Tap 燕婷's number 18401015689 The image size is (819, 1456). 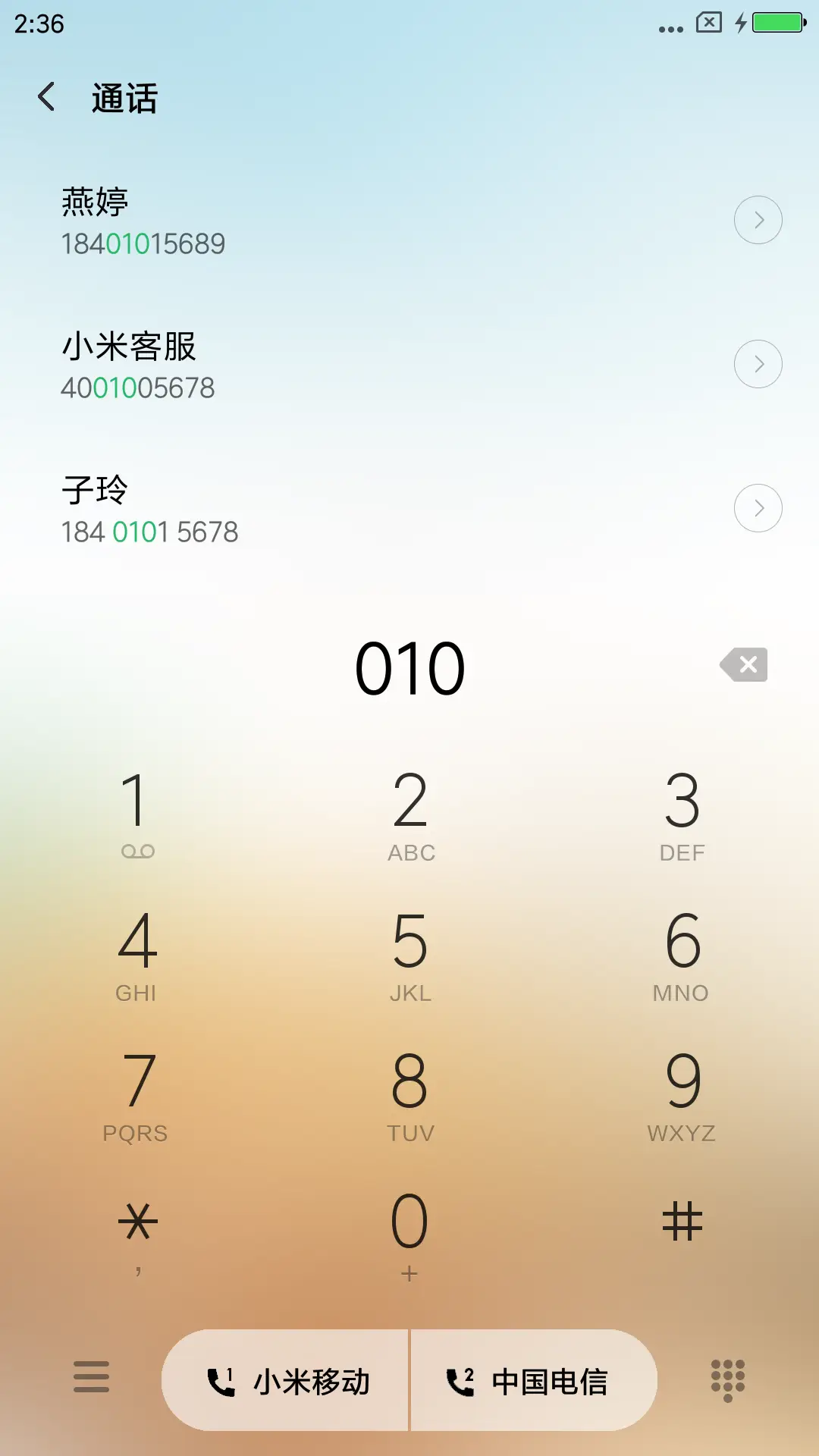coord(143,243)
